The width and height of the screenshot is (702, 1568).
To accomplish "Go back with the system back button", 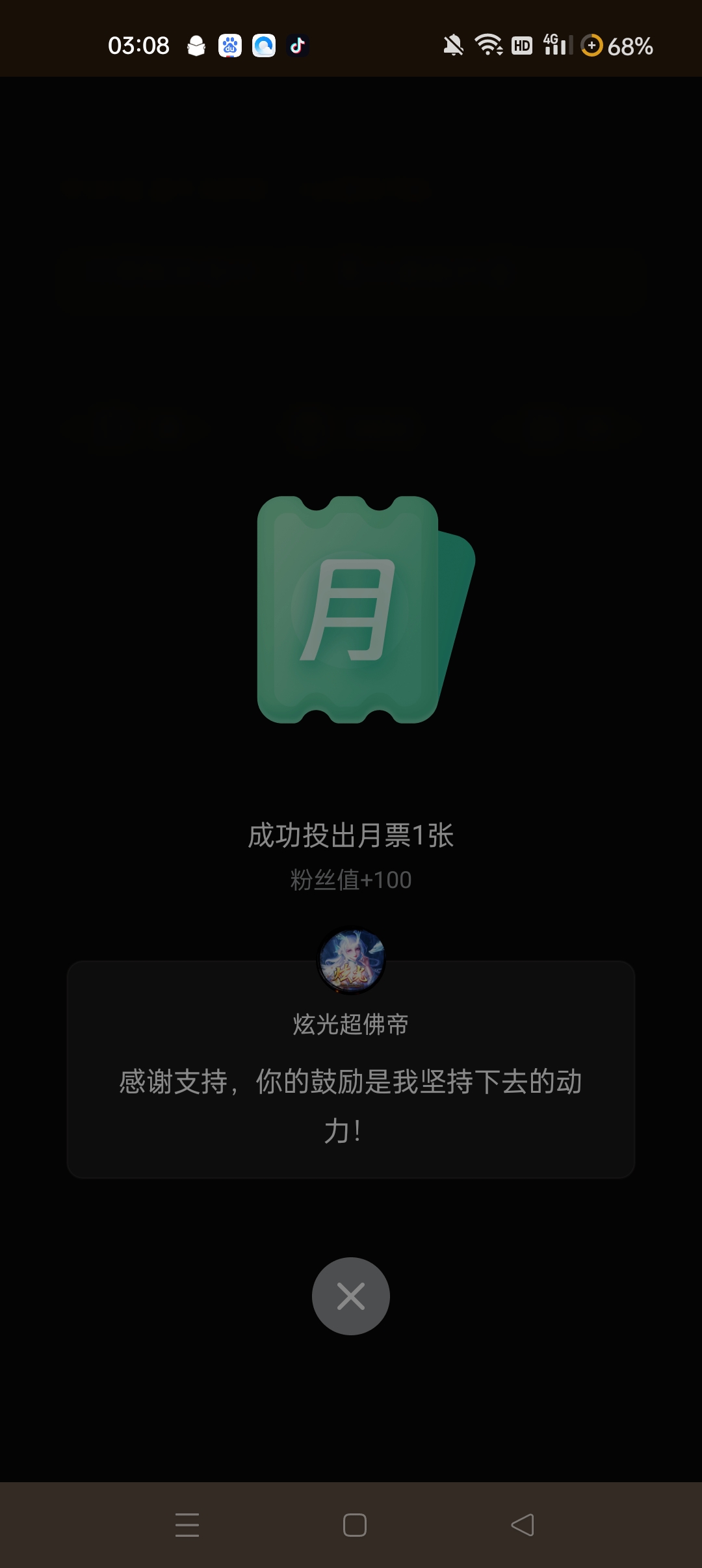I will pos(523,1524).
